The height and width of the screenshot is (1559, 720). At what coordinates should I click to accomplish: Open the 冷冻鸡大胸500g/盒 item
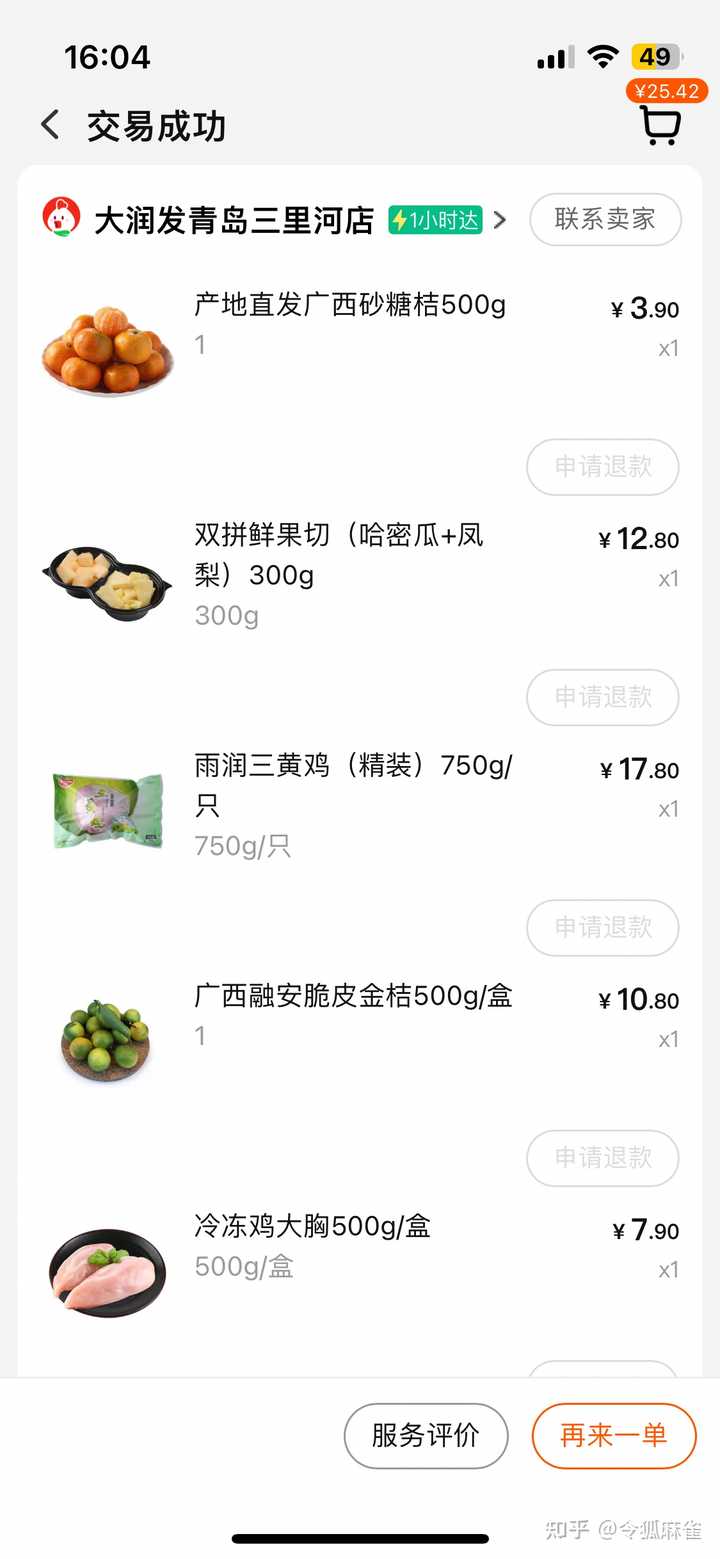point(312,1227)
